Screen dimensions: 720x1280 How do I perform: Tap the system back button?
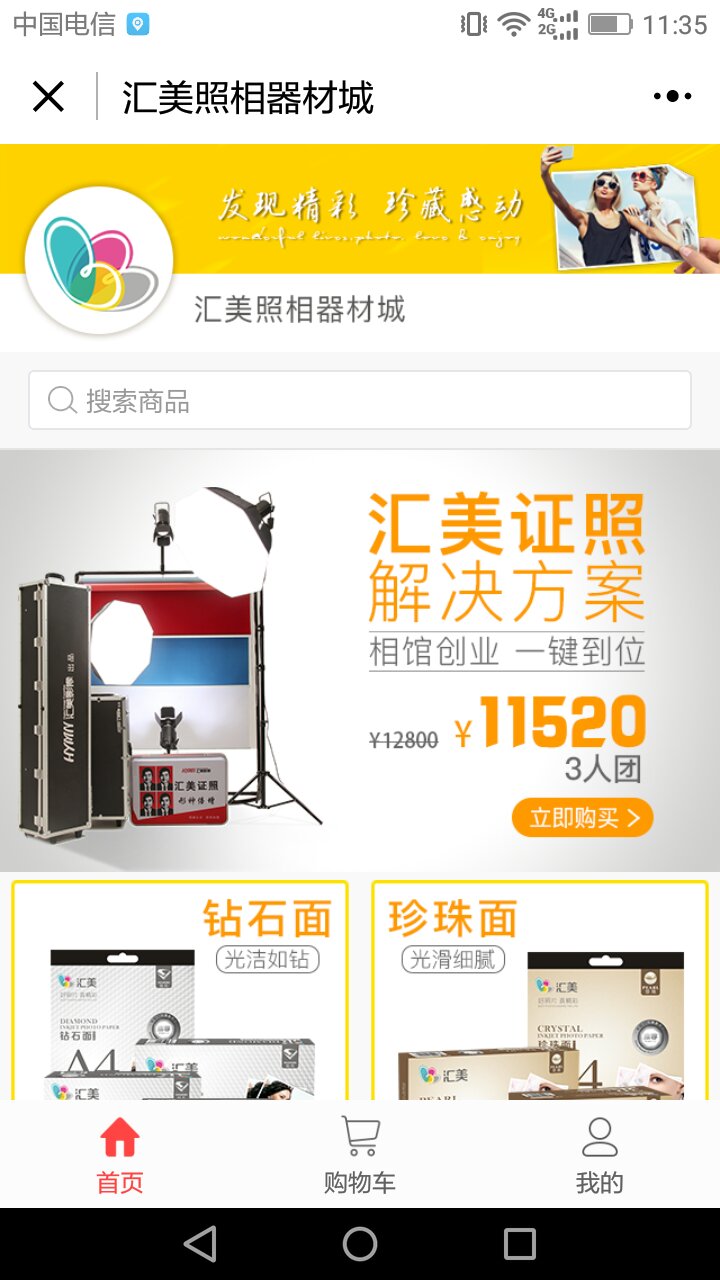pos(200,1244)
